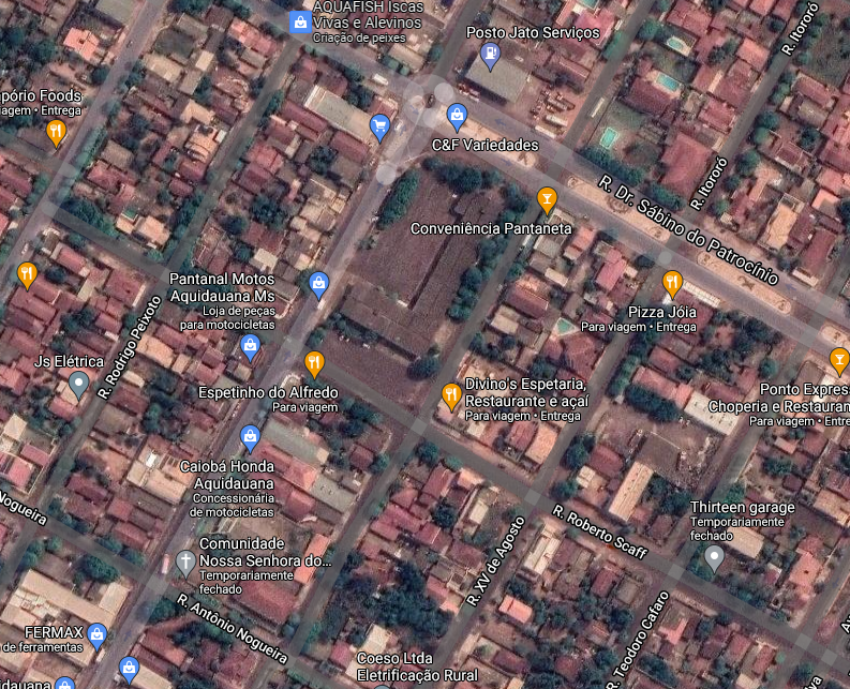850x689 pixels.
Task: Select the Pizza Jóia restaurant pin
Action: click(672, 284)
